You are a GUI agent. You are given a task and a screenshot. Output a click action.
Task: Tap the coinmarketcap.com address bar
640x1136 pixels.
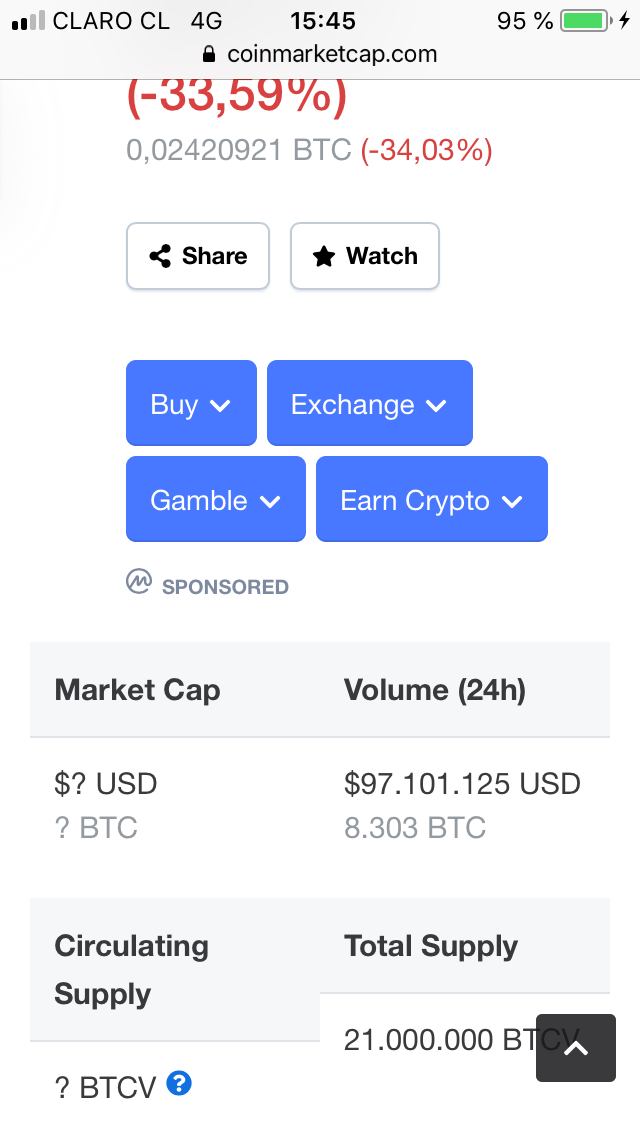pyautogui.click(x=320, y=54)
